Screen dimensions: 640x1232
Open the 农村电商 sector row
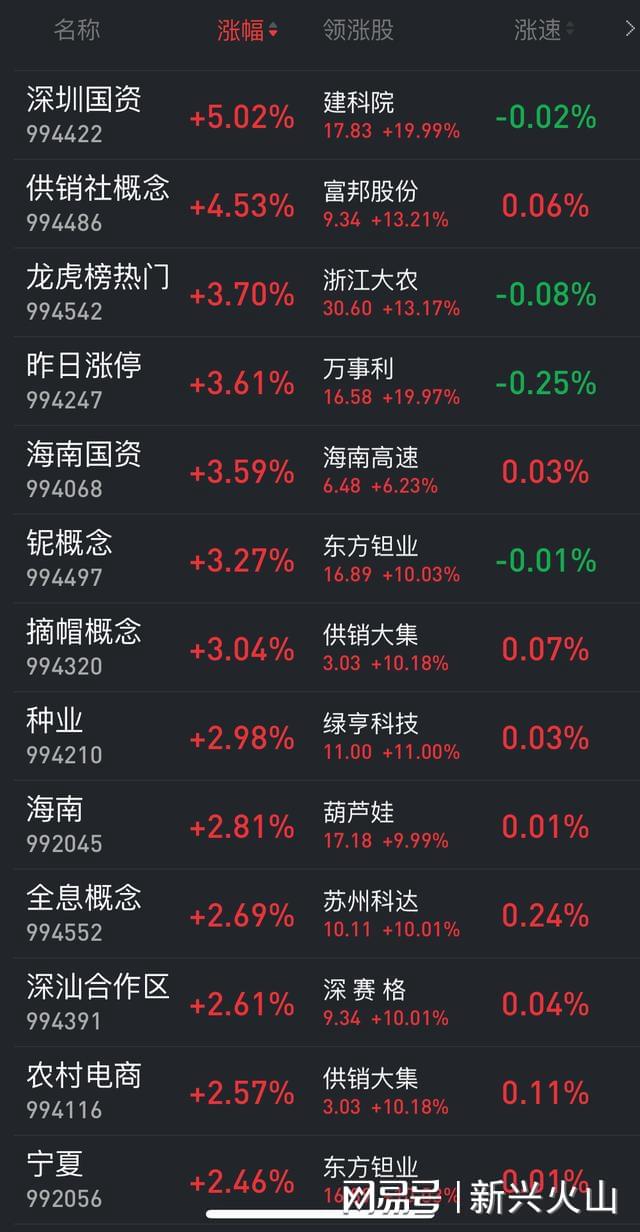coord(320,1091)
